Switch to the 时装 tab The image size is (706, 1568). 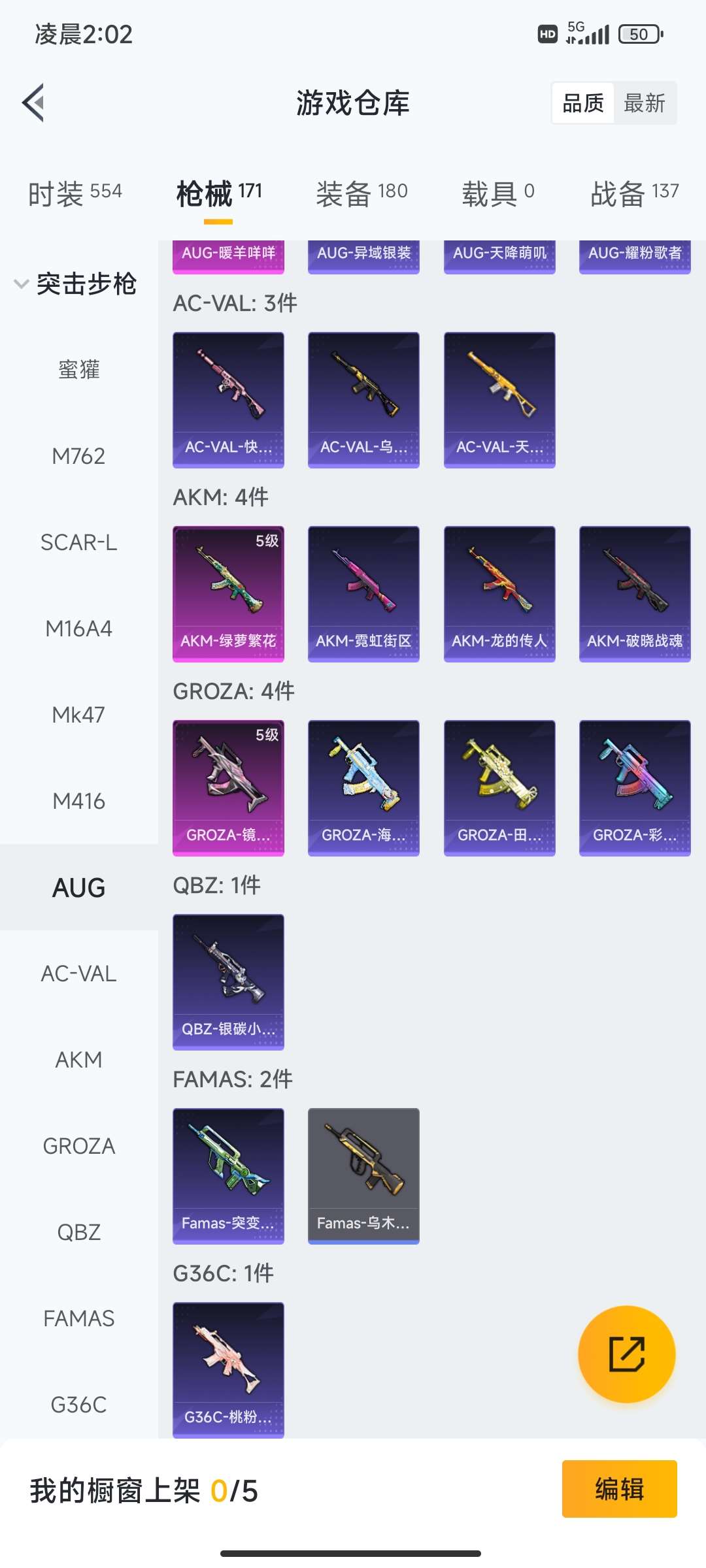click(x=75, y=193)
